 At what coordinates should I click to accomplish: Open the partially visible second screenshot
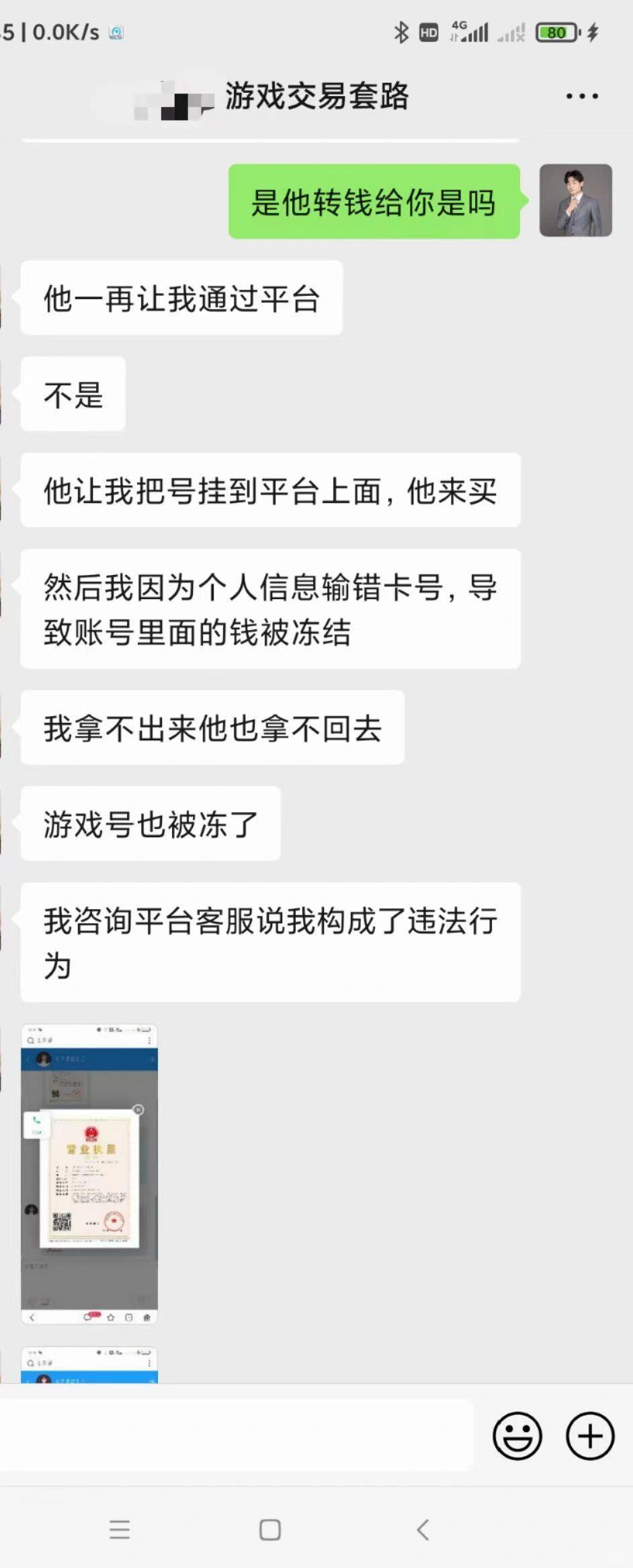click(x=89, y=1364)
